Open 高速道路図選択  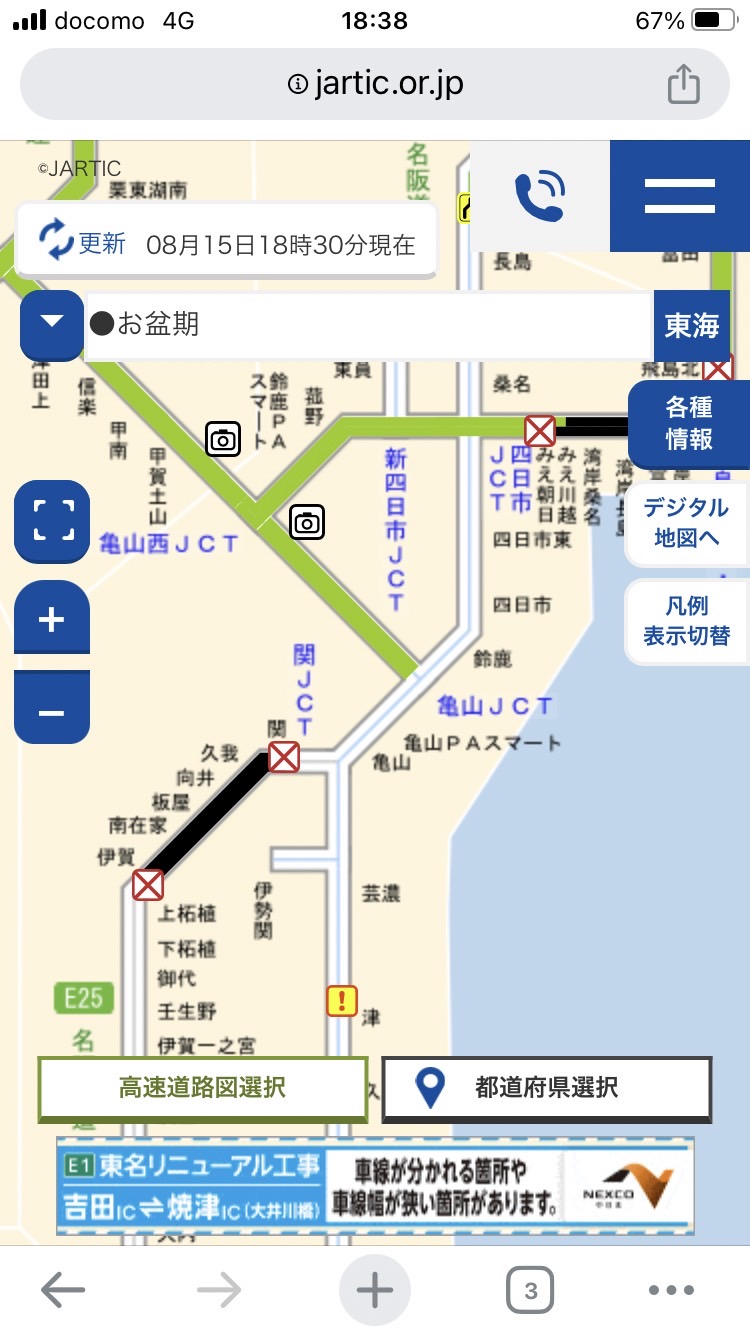tap(203, 1088)
